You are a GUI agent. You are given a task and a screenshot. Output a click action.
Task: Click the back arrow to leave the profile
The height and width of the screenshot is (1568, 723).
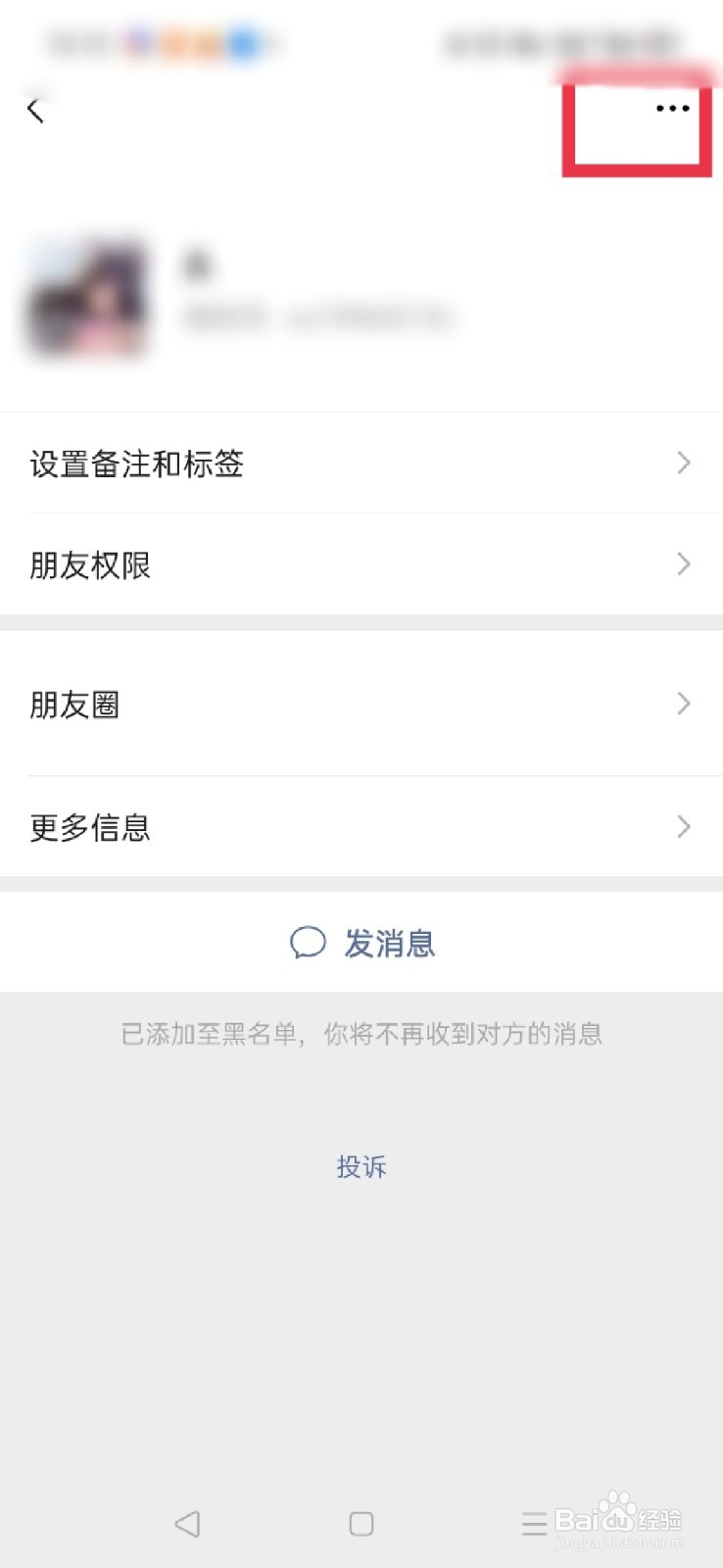[36, 109]
